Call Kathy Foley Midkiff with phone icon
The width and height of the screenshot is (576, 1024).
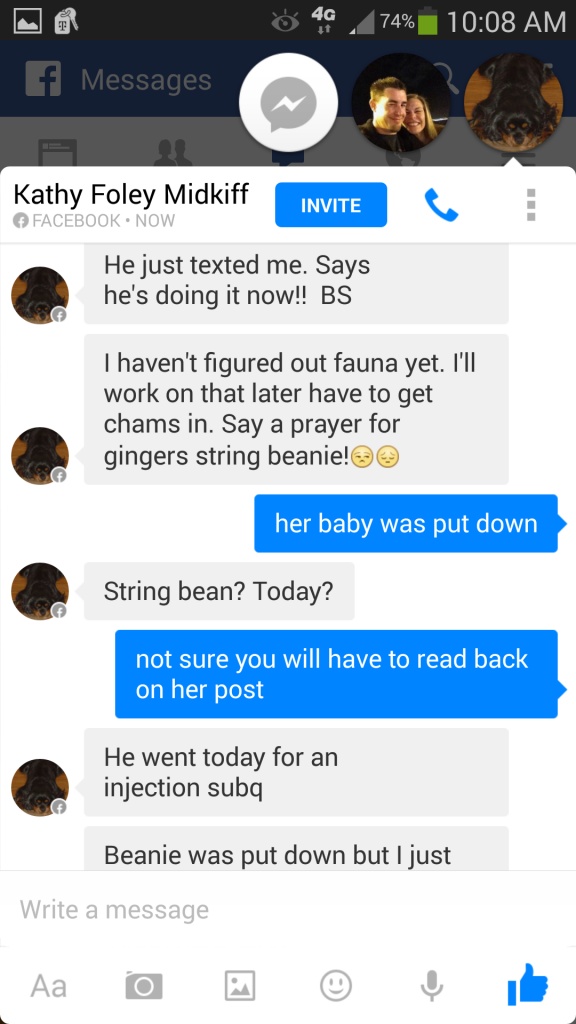pyautogui.click(x=441, y=205)
